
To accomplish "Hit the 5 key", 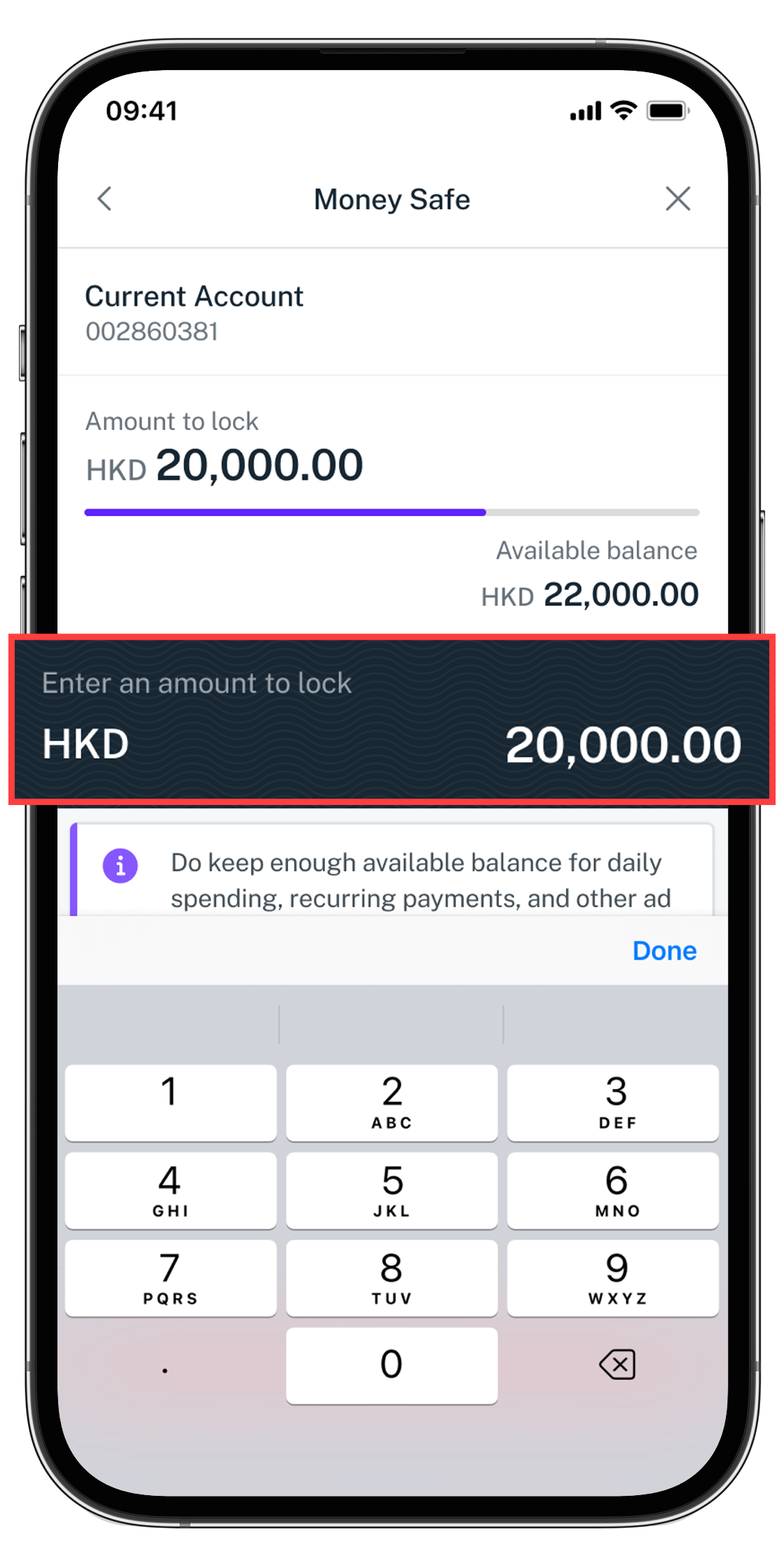I will coord(392,1190).
